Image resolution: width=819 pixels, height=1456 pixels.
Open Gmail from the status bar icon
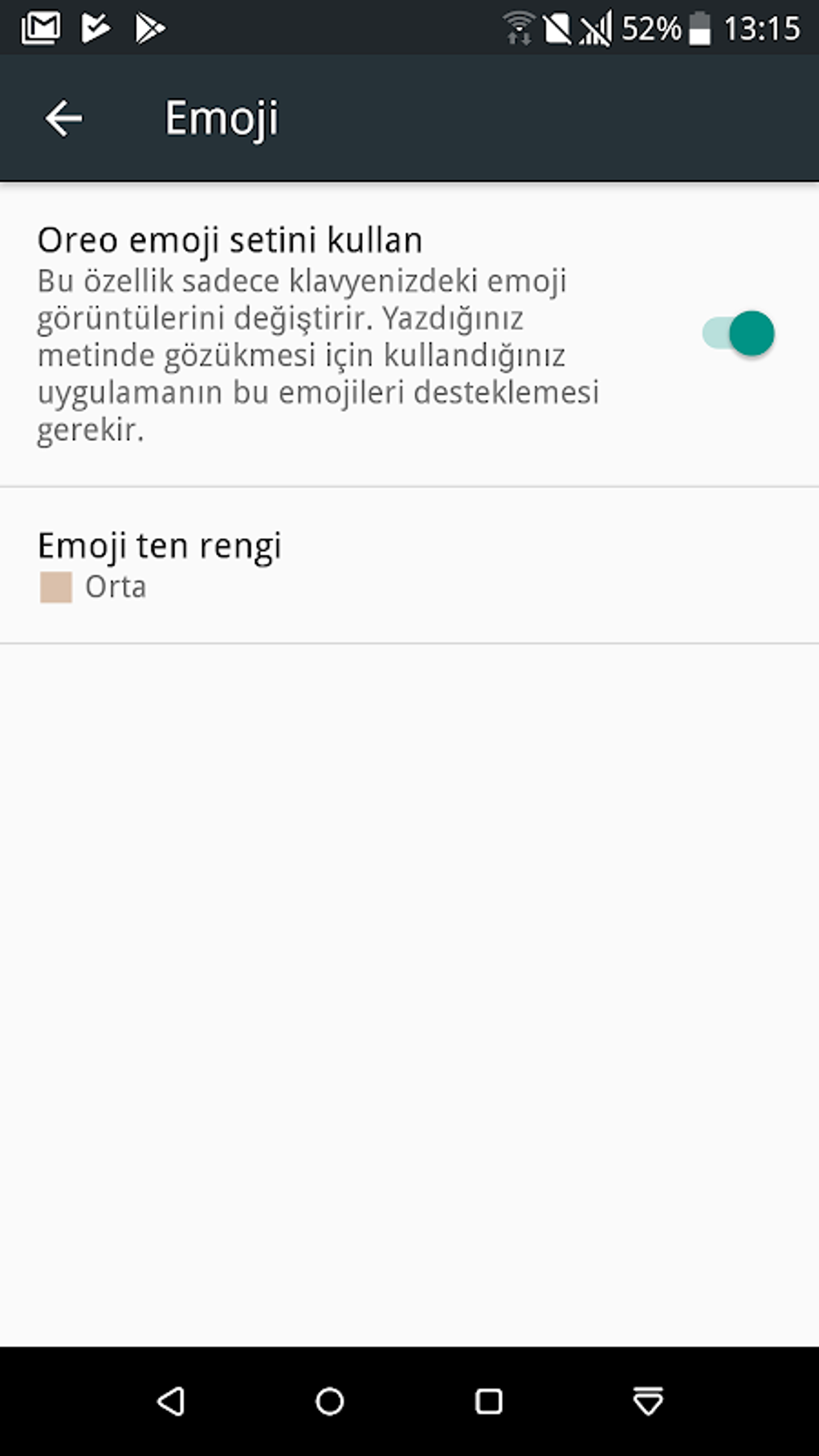pyautogui.click(x=40, y=27)
